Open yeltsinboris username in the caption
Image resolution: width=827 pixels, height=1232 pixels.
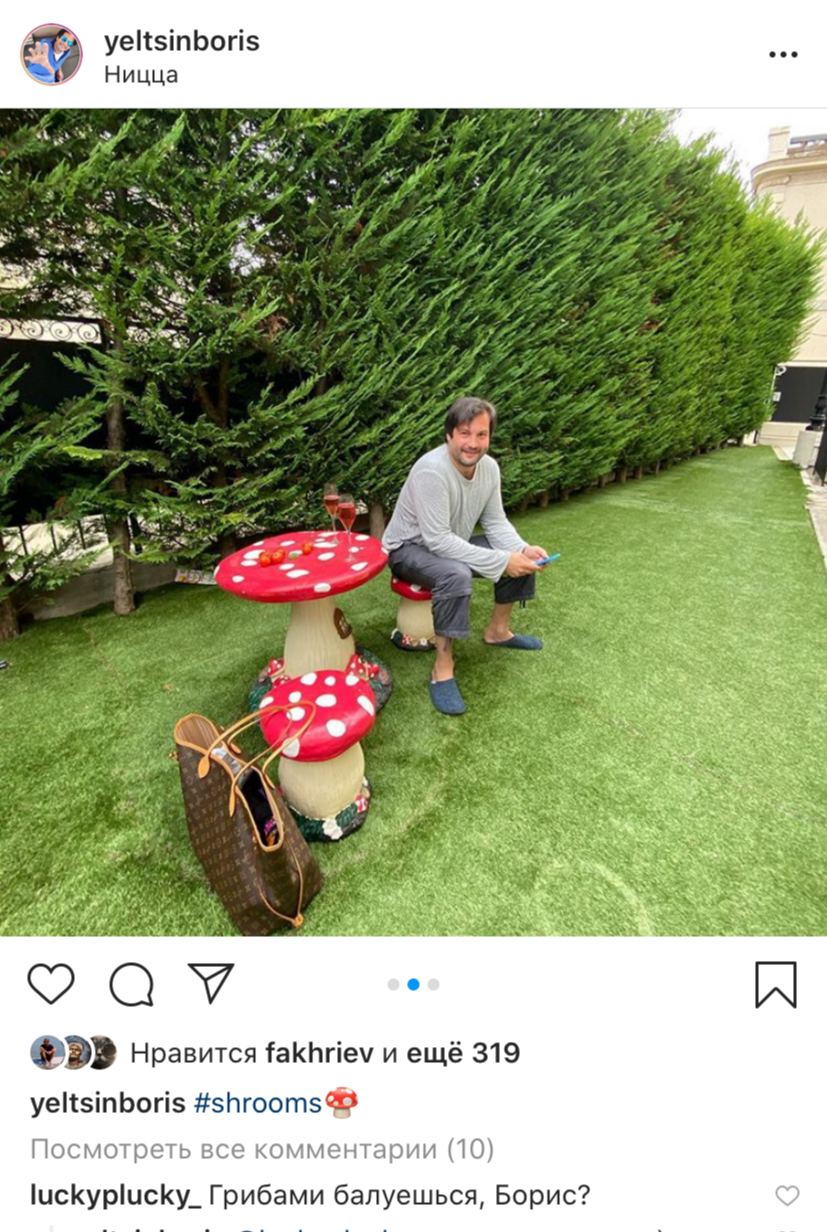pos(108,1103)
